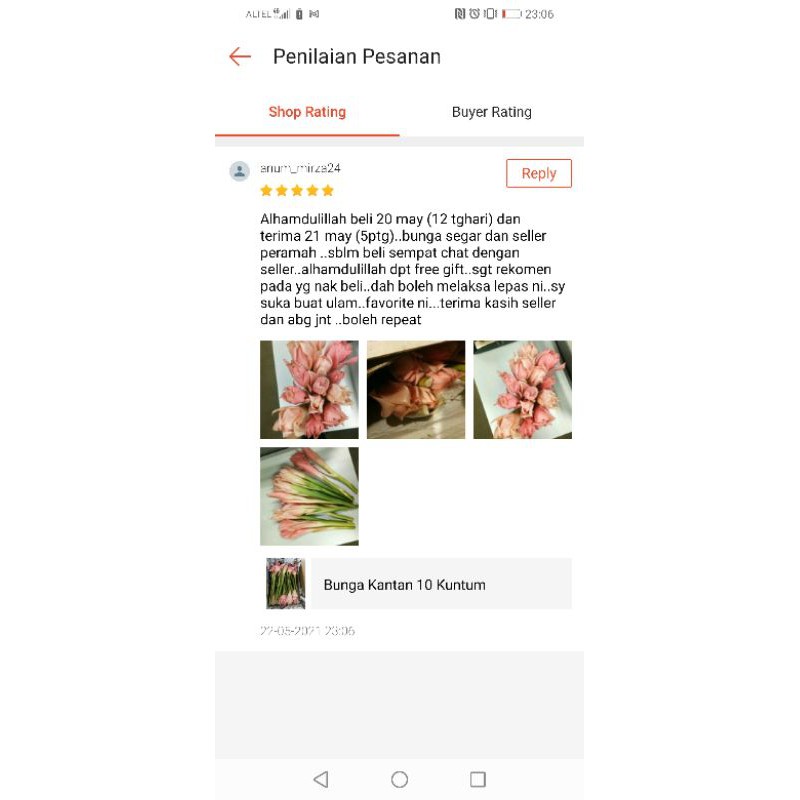The image size is (800, 800).
Task: View the reviewer's profile avatar
Action: 239,171
